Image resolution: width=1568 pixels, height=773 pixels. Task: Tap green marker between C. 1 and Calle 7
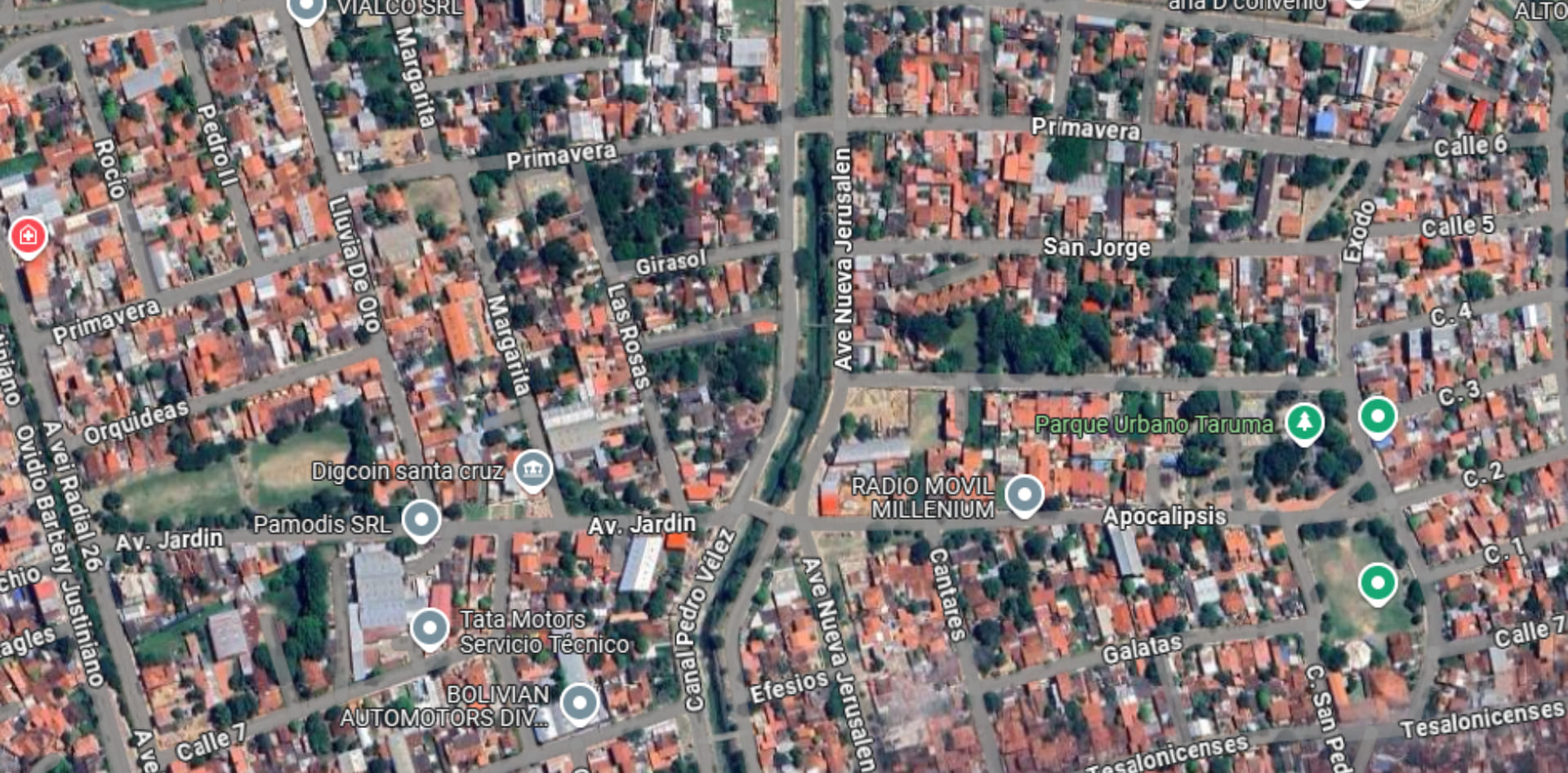click(1378, 583)
